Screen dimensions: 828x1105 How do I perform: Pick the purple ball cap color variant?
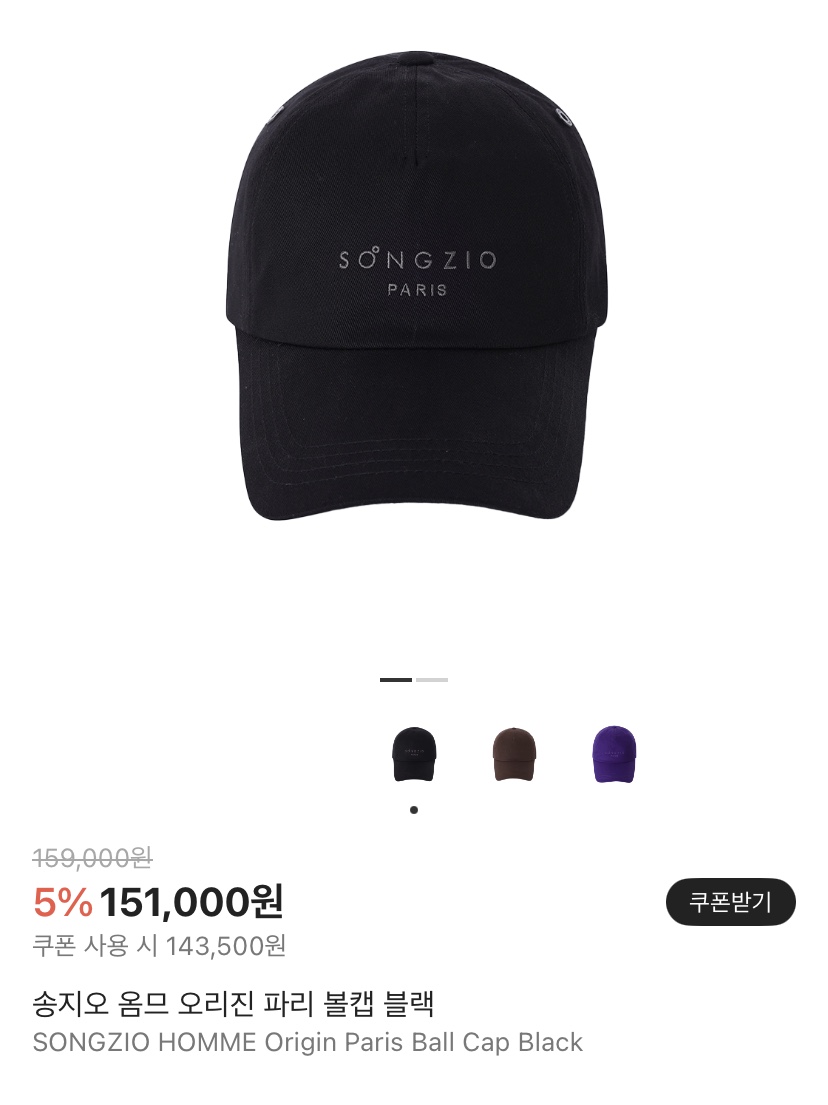pos(611,753)
